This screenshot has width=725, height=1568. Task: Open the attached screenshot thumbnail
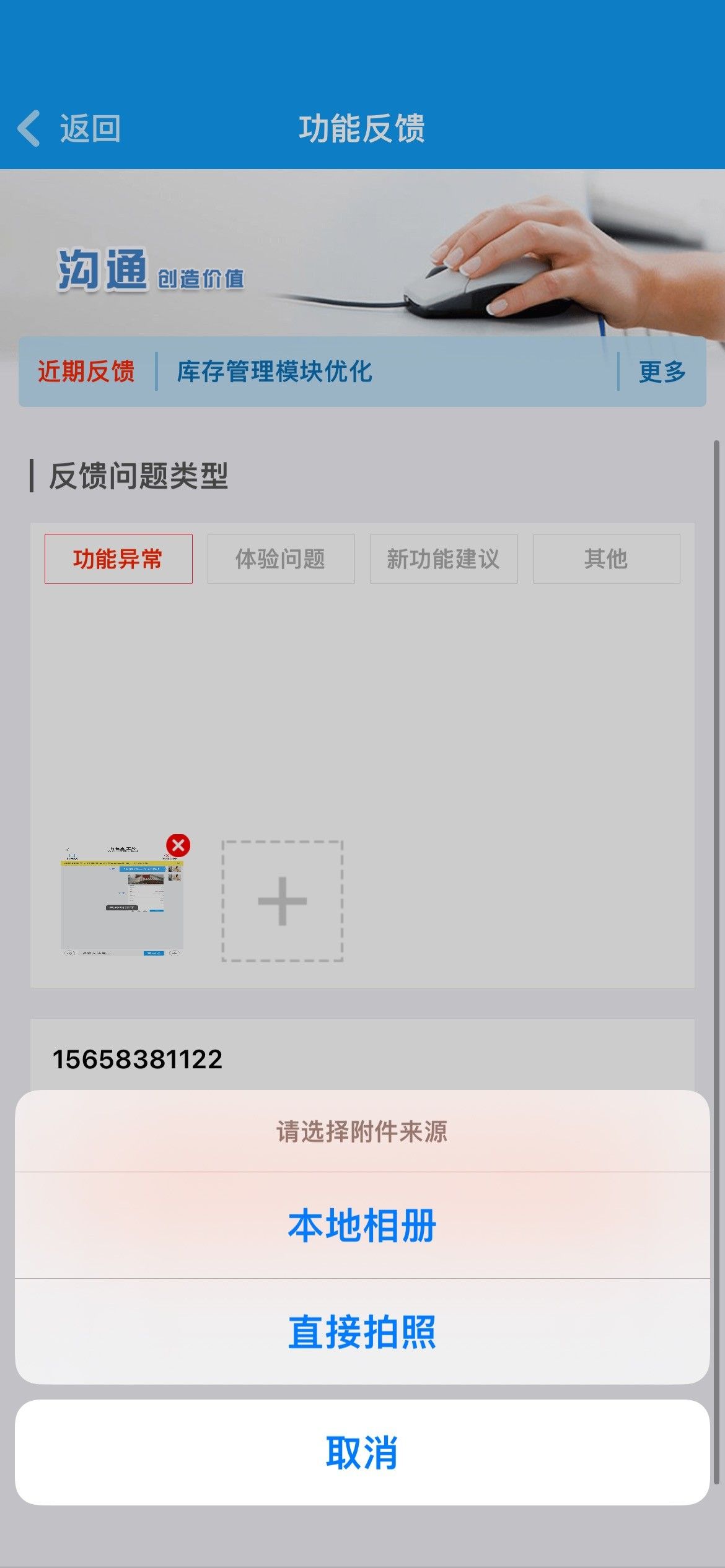[121, 901]
